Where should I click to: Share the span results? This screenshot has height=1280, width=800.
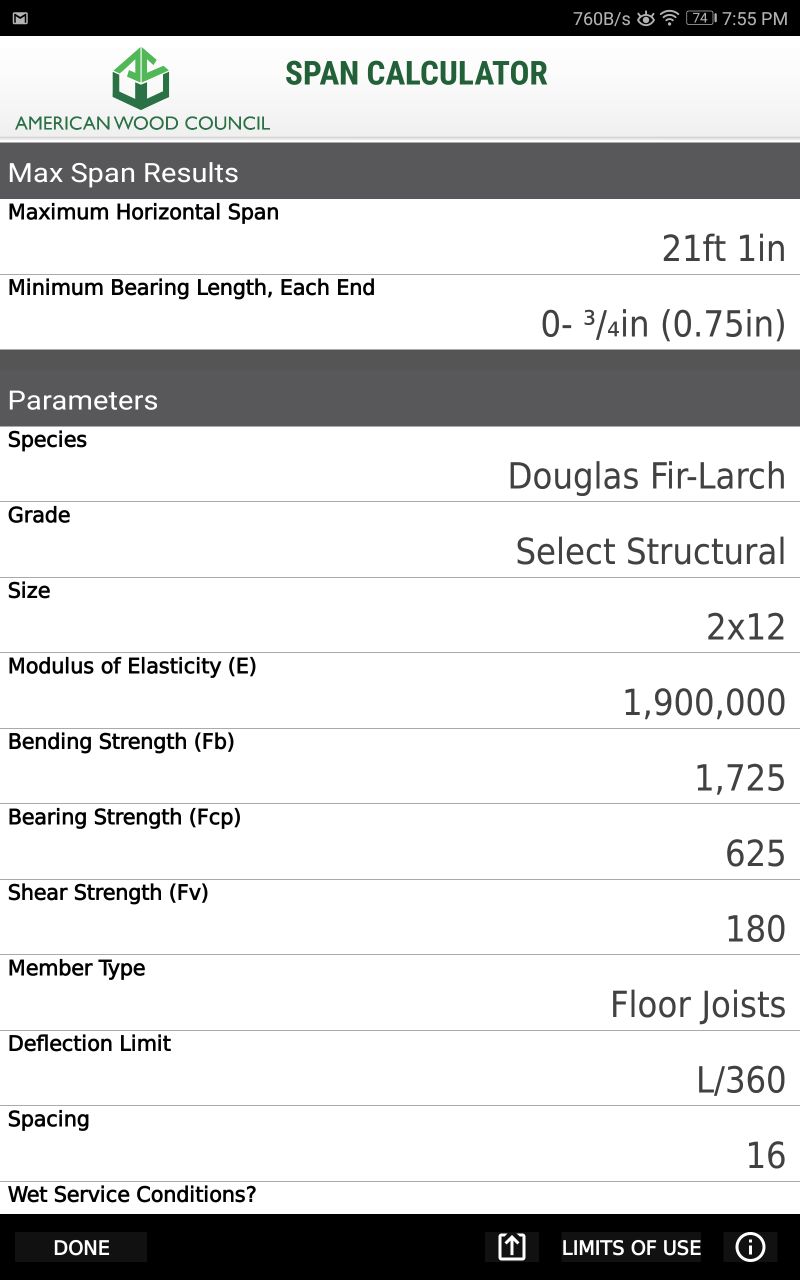[x=511, y=1247]
